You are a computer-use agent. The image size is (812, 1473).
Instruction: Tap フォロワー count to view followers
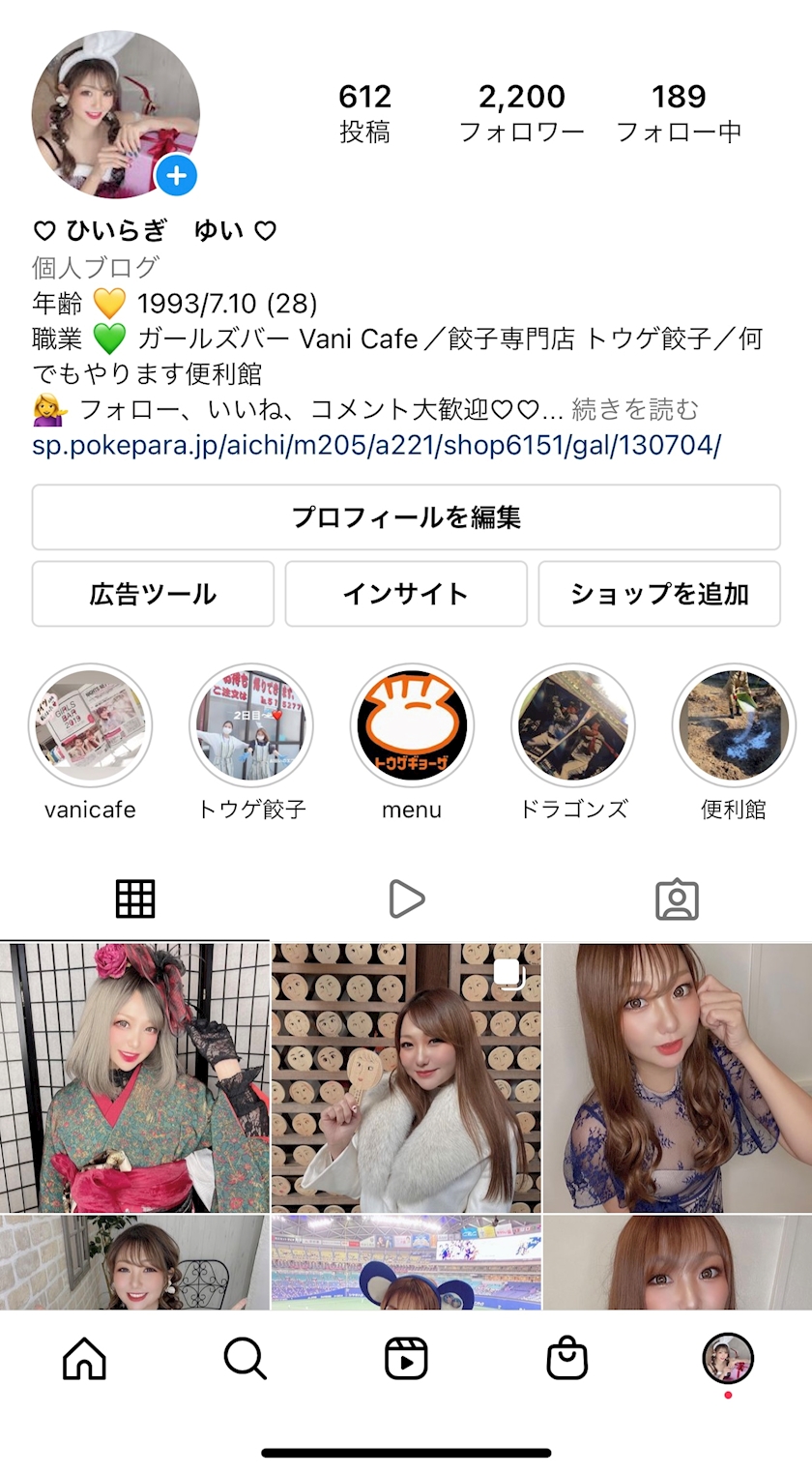[x=522, y=112]
